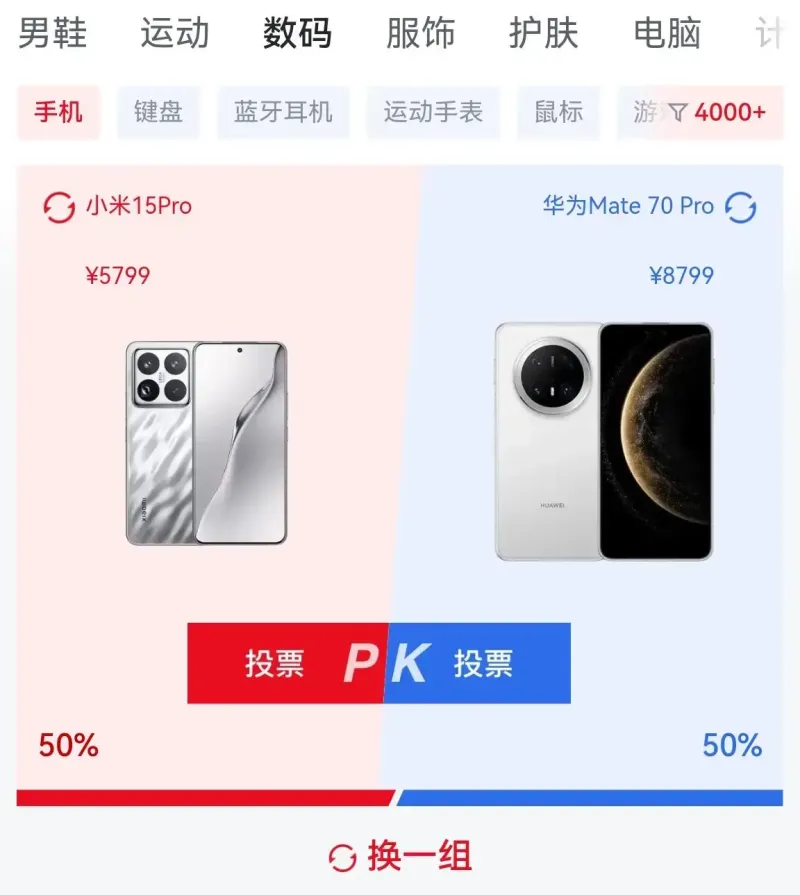Select the 手机 chip
The width and height of the screenshot is (800, 895).
59,112
